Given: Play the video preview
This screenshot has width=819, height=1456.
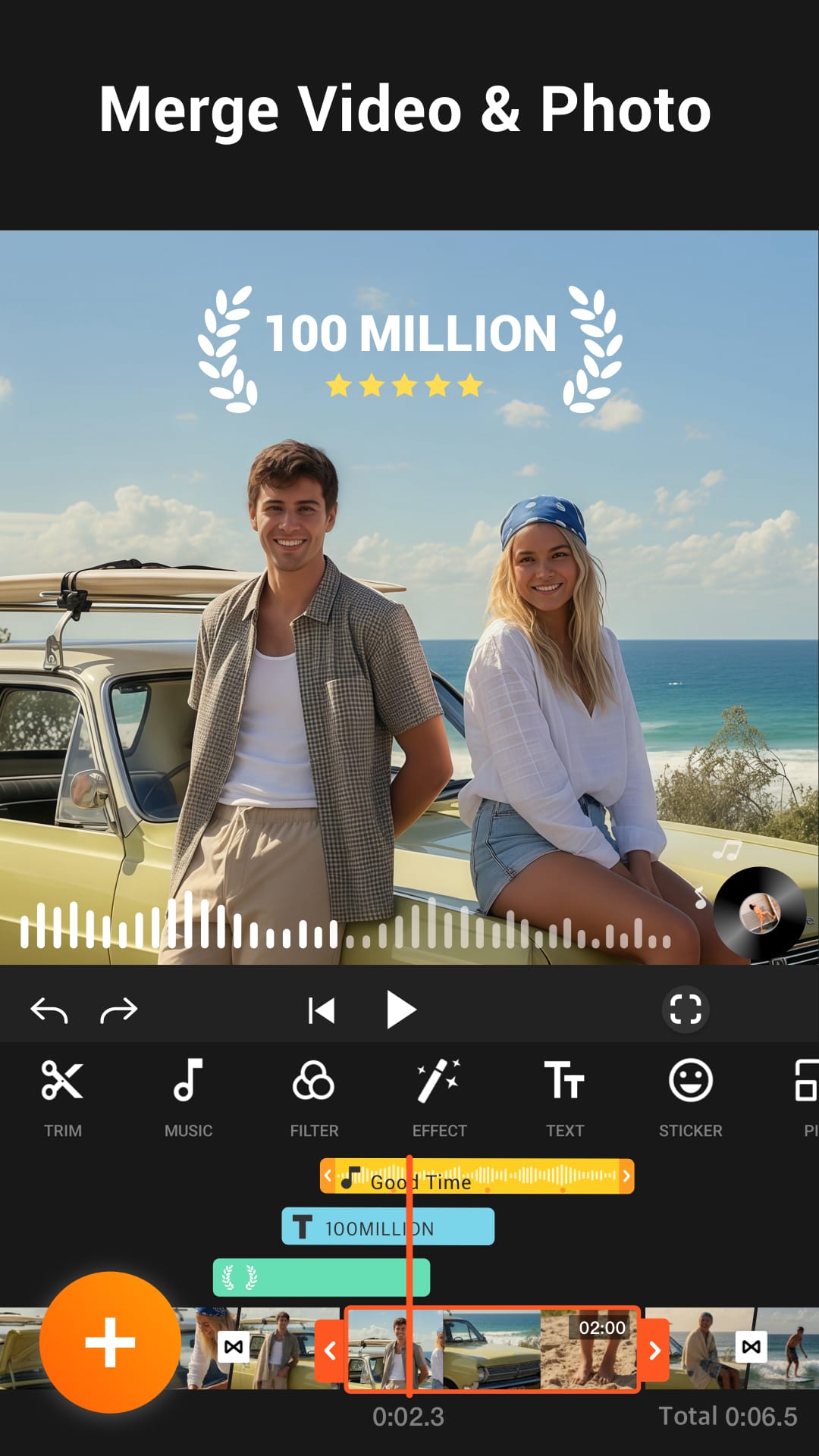Looking at the screenshot, I should pos(400,1008).
